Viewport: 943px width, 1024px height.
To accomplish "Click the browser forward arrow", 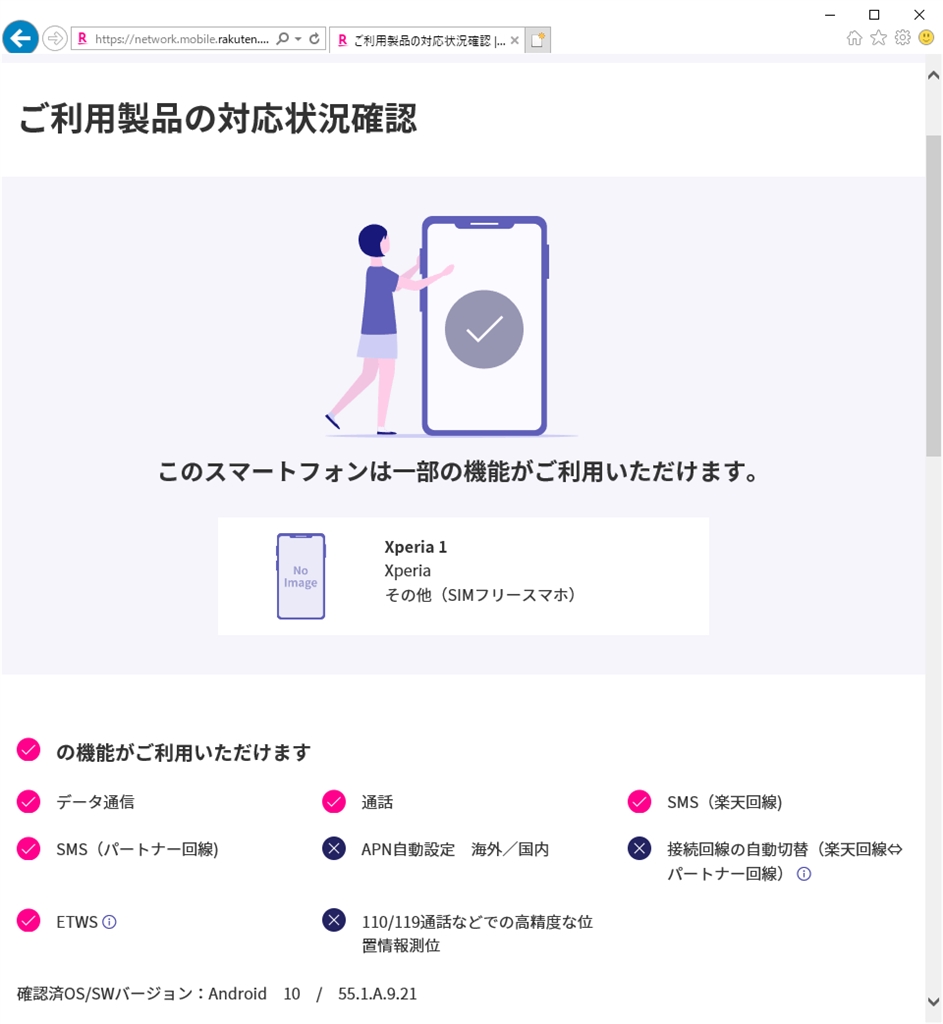I will click(x=54, y=39).
